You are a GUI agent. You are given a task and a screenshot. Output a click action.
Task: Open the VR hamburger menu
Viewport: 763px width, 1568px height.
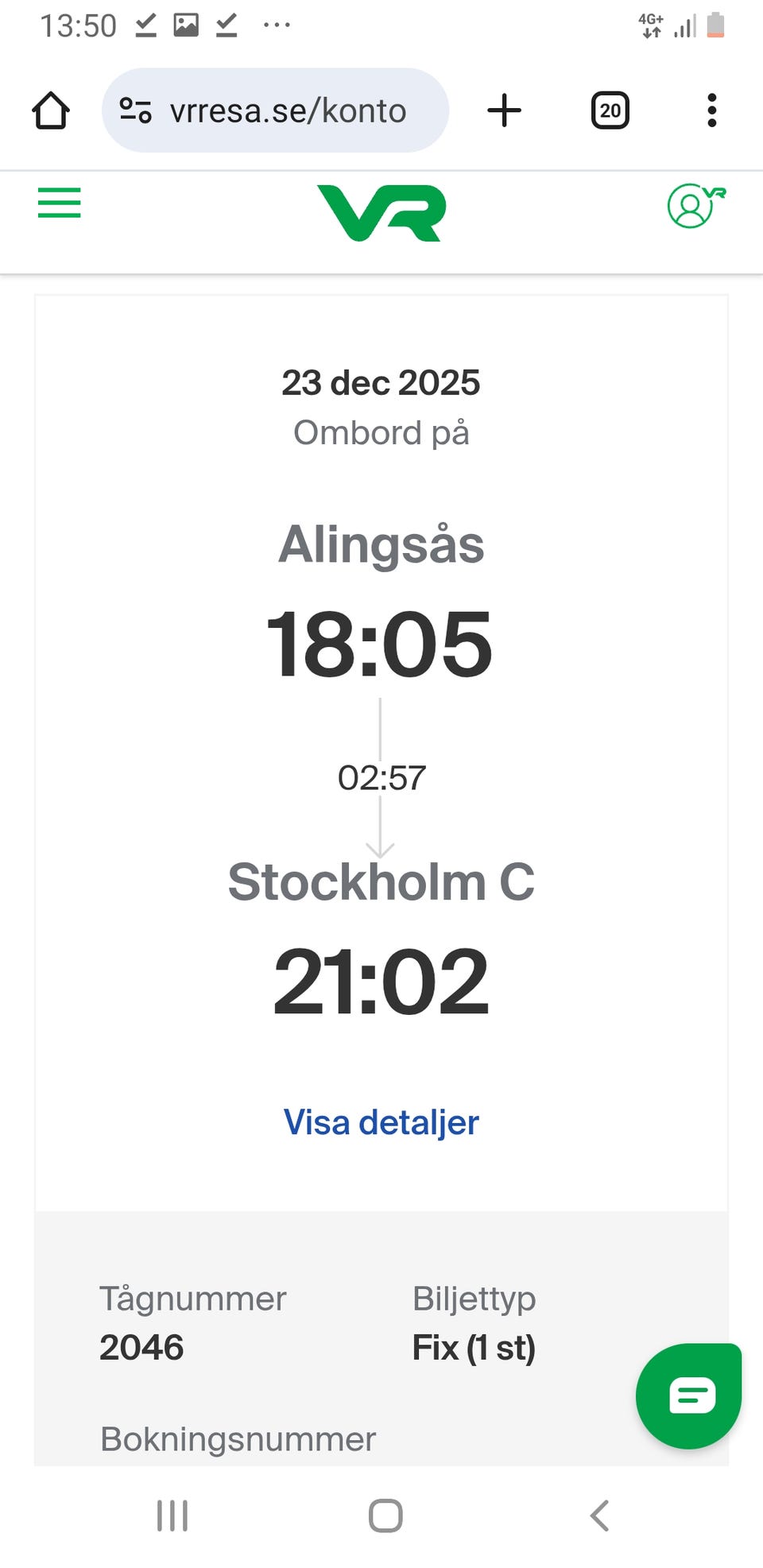click(x=60, y=203)
